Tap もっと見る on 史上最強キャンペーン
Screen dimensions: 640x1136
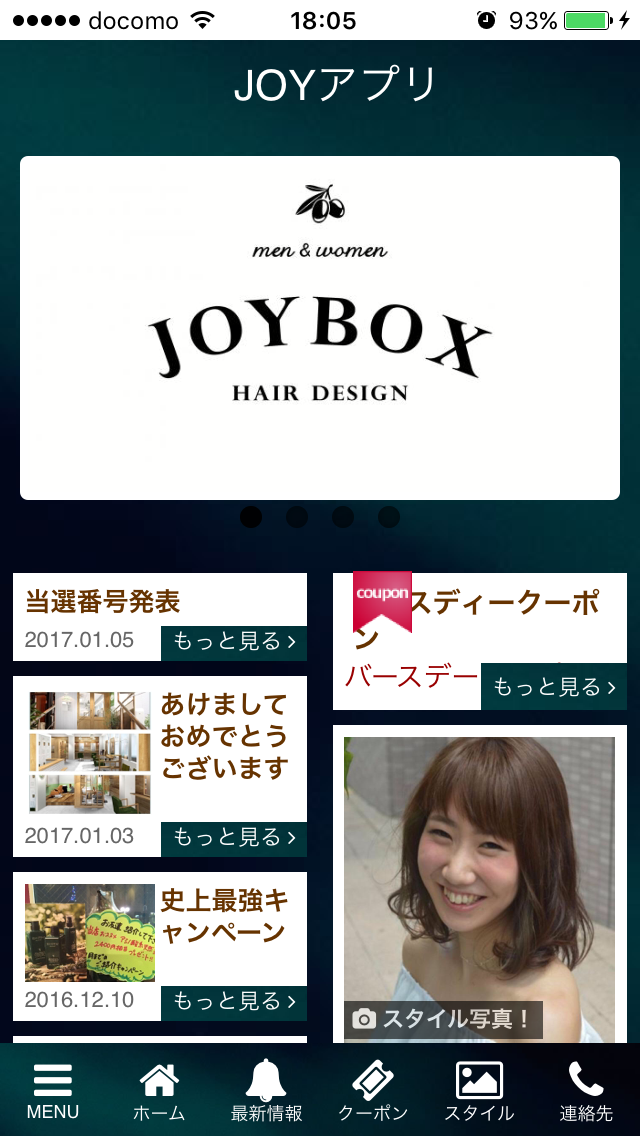234,1002
